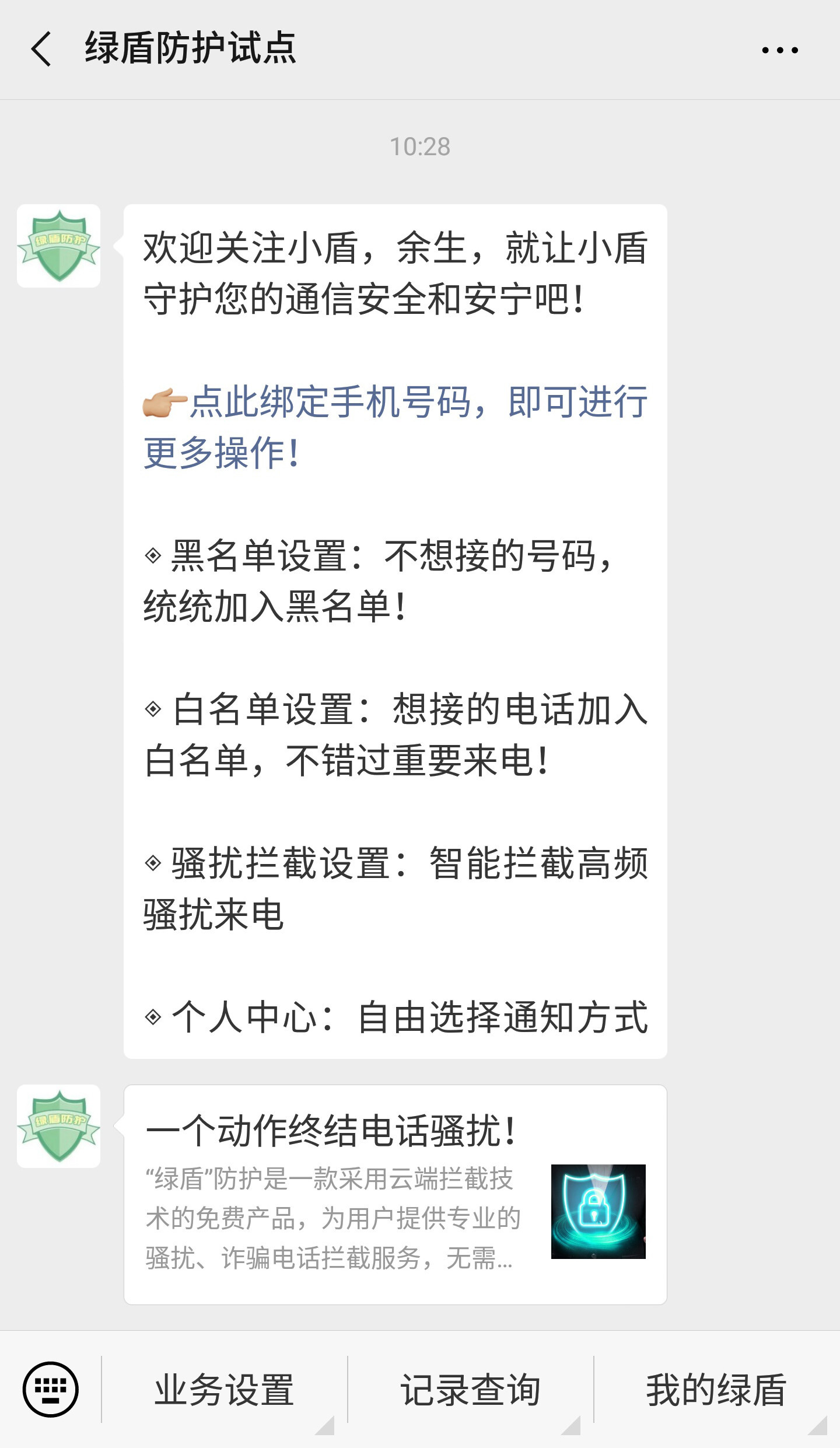
Task: Open 绿盾防护 avatar beside welcome message
Action: coord(58,246)
